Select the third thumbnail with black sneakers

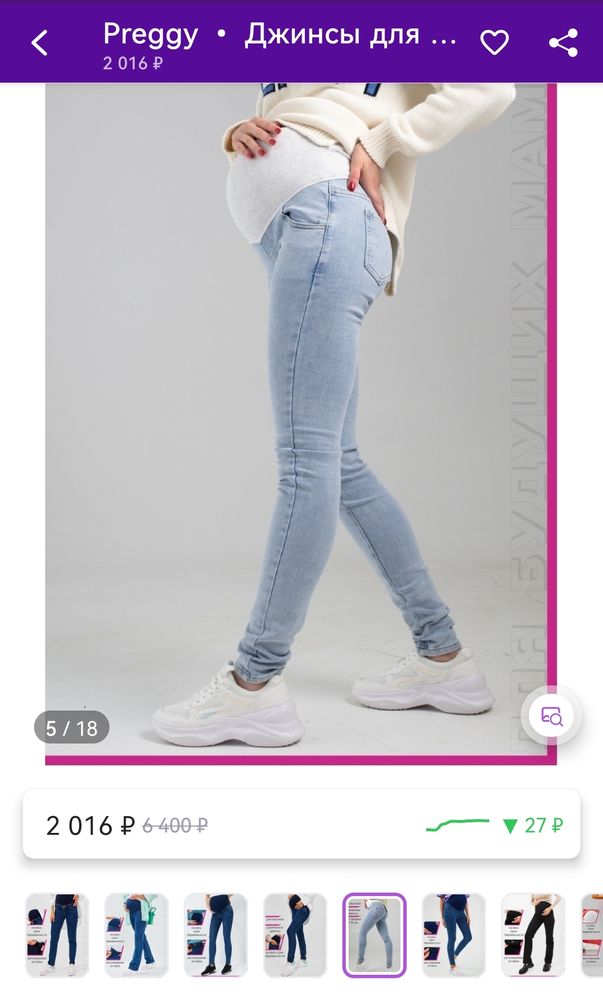click(216, 935)
